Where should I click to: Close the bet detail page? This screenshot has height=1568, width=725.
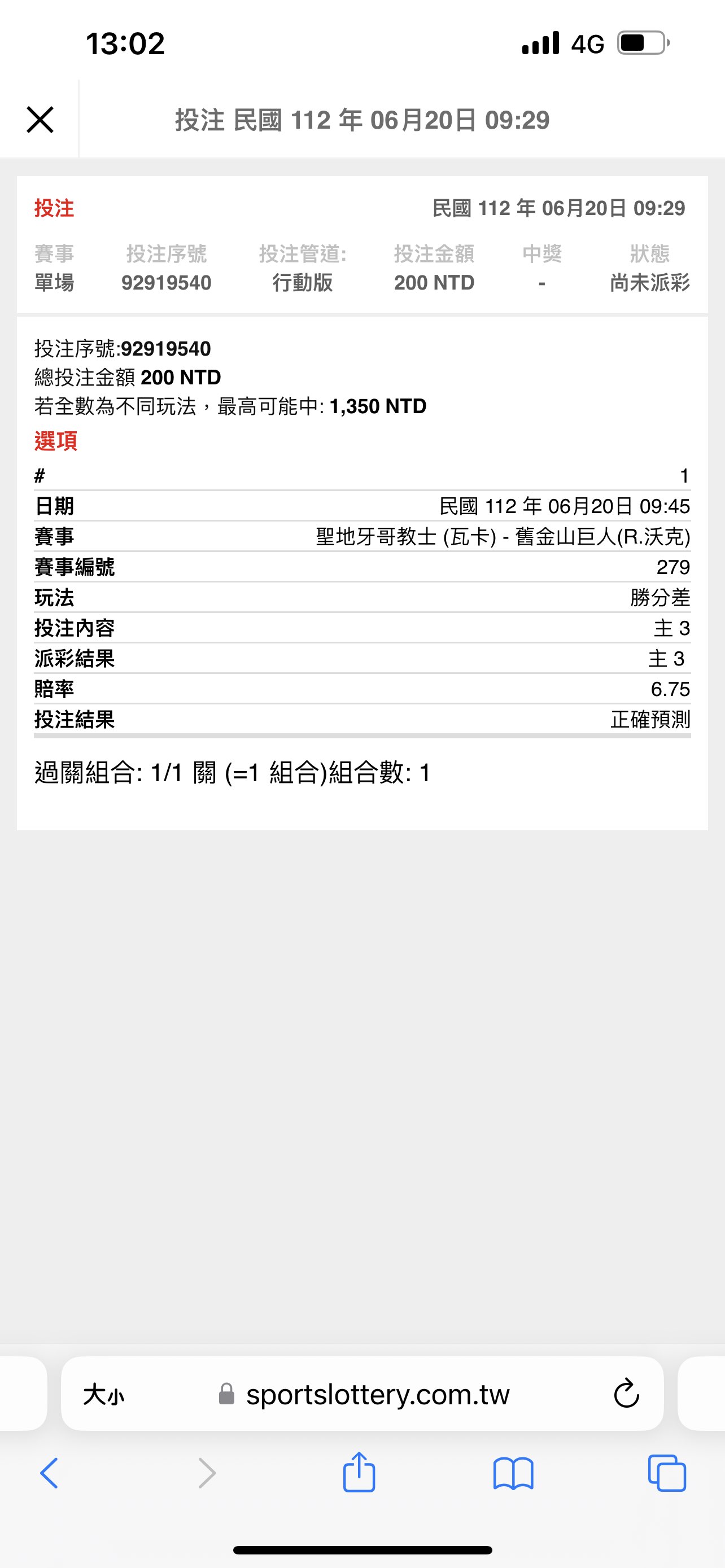tap(40, 119)
